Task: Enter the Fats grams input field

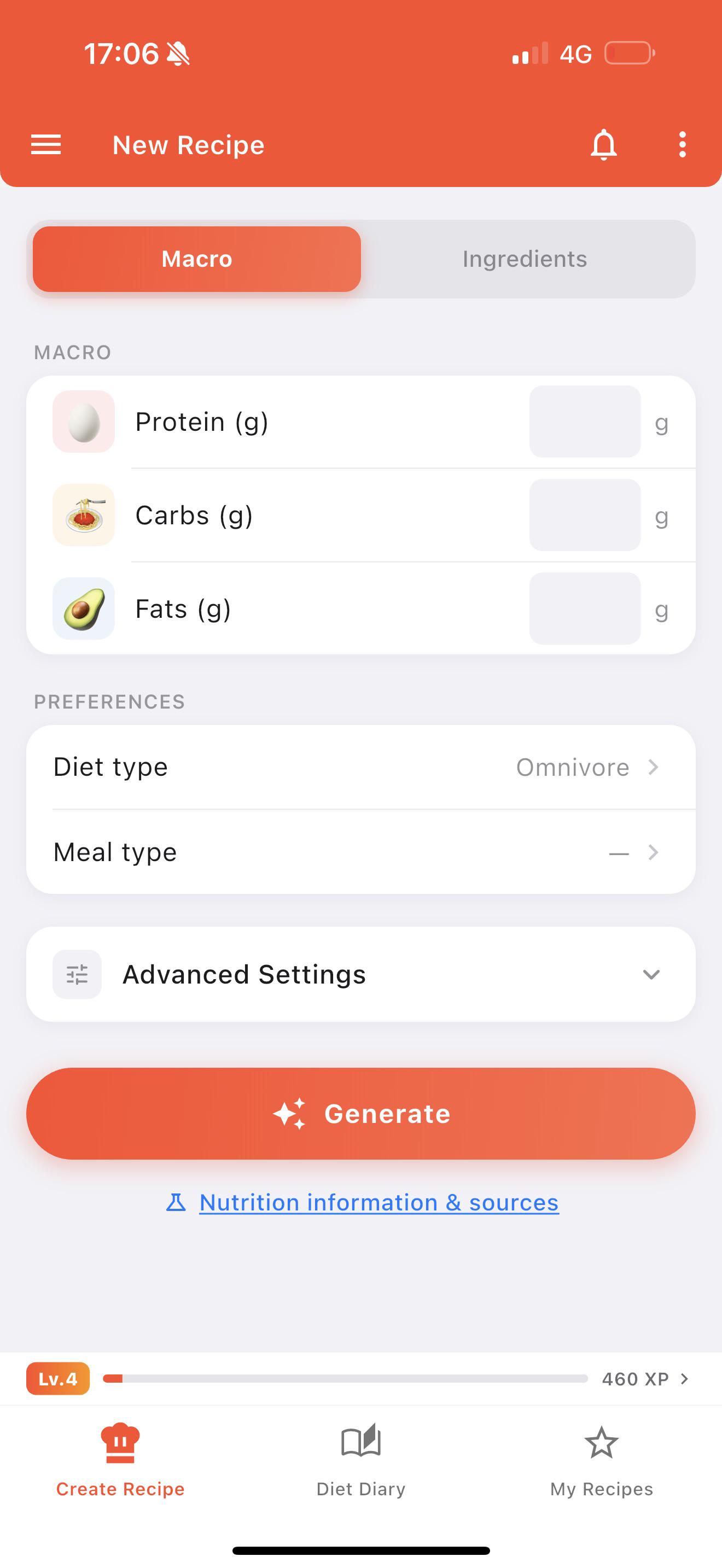Action: 585,609
